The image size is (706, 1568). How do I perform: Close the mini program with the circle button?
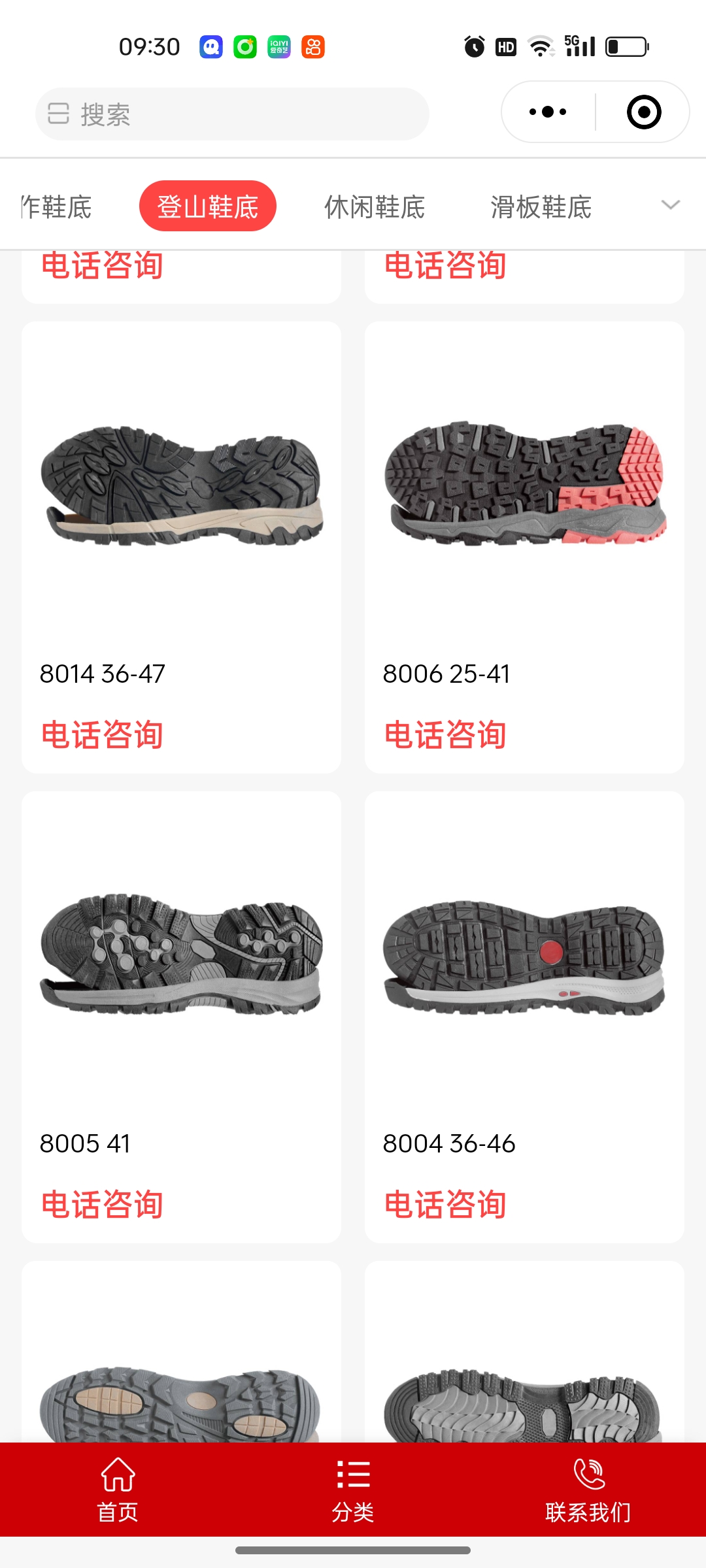[643, 112]
